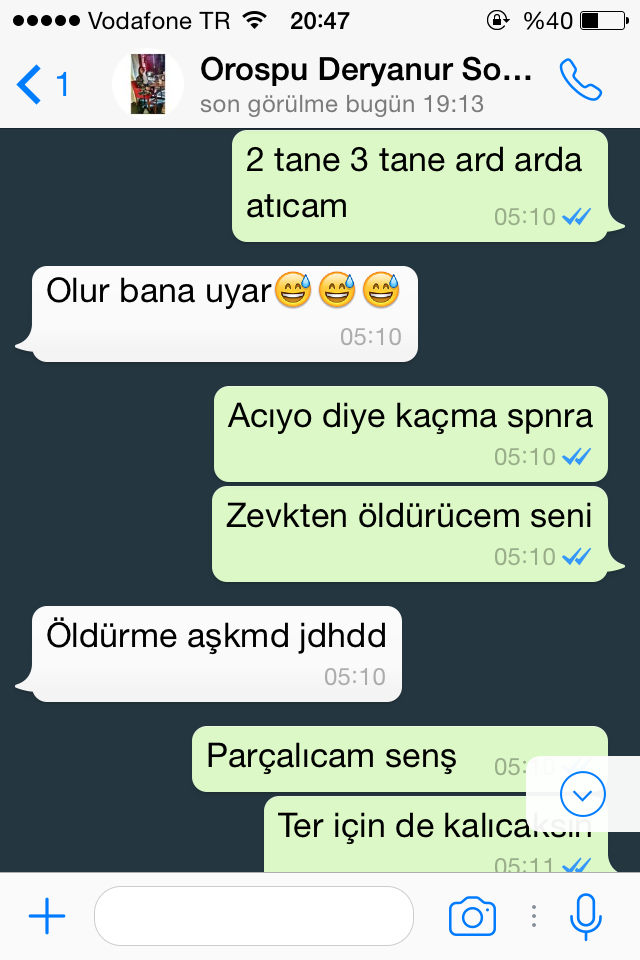Tap the message text field
The width and height of the screenshot is (640, 960).
tap(253, 916)
